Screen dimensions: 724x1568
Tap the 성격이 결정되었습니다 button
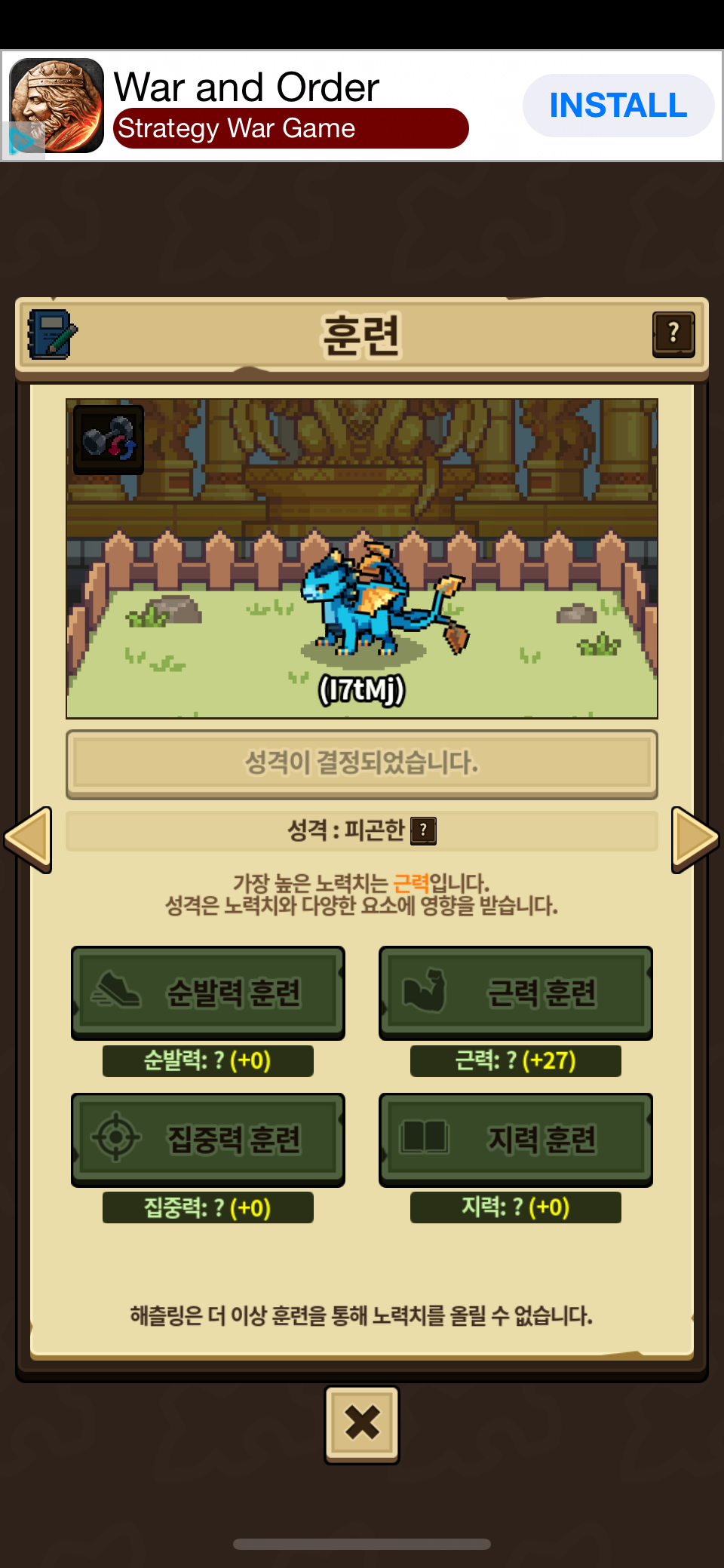(362, 763)
